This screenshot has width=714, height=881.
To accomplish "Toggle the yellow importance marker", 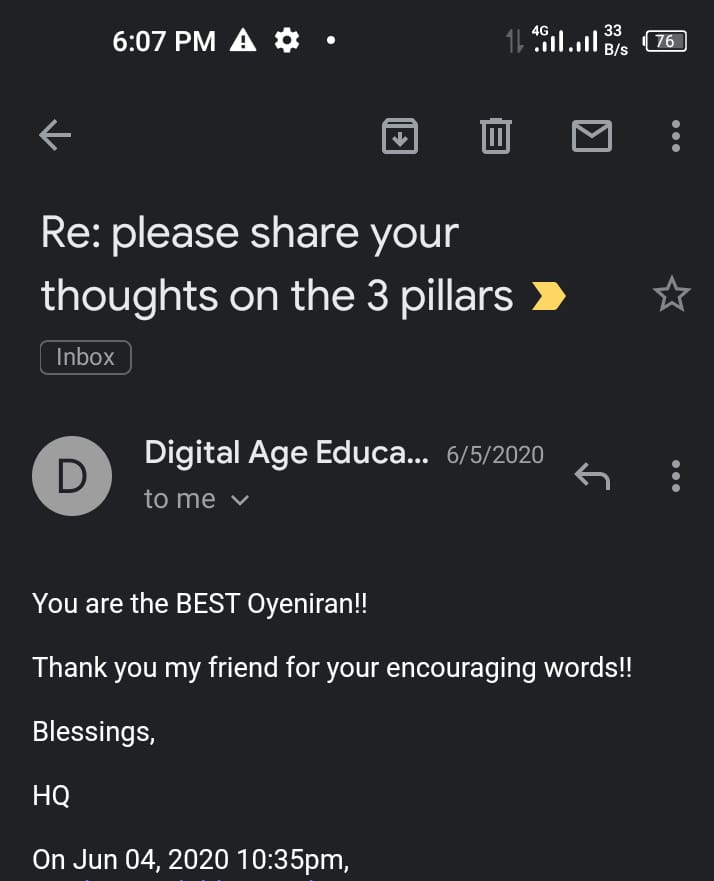I will point(549,296).
